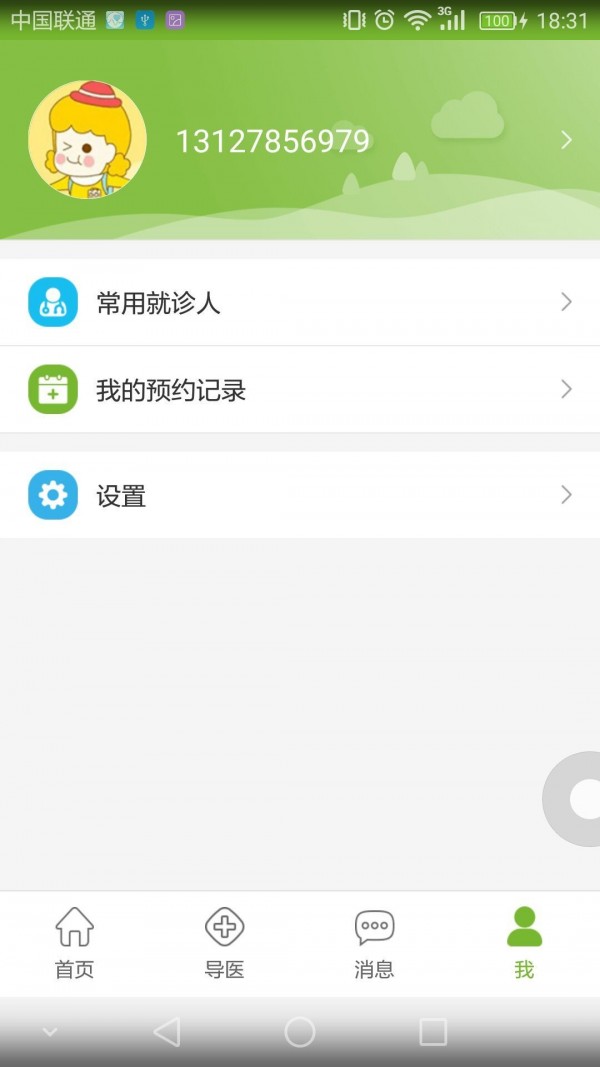
Task: Tap the cartoon profile avatar
Action: tap(87, 140)
